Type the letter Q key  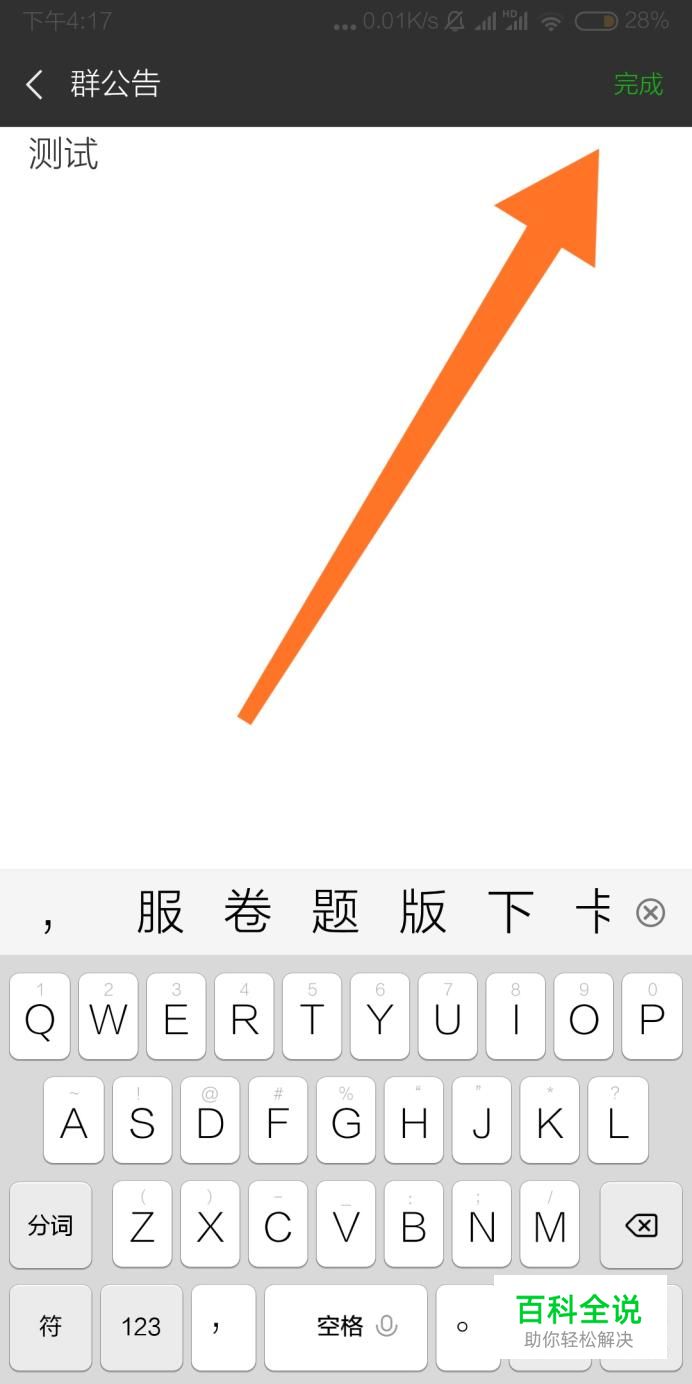(40, 1017)
